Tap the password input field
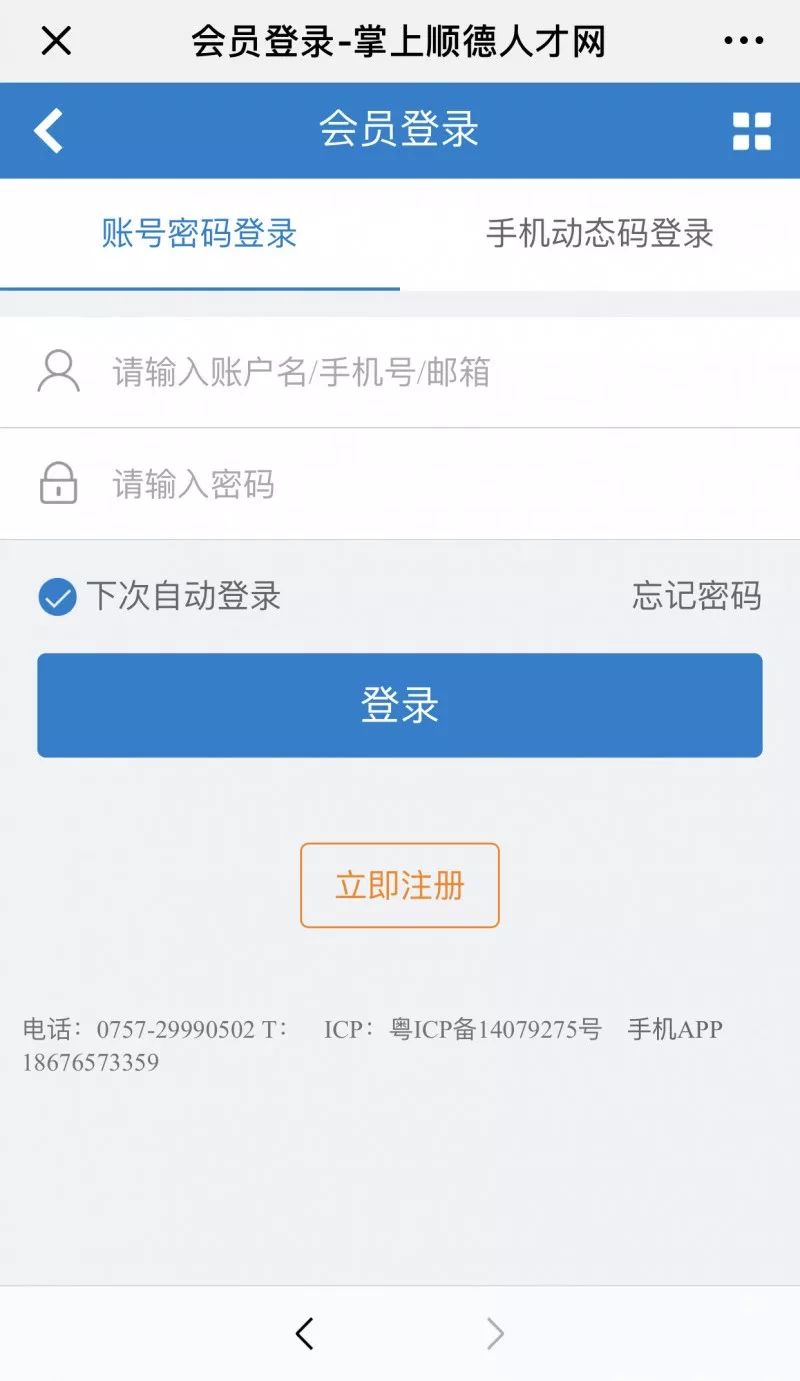This screenshot has height=1381, width=800. (x=400, y=485)
